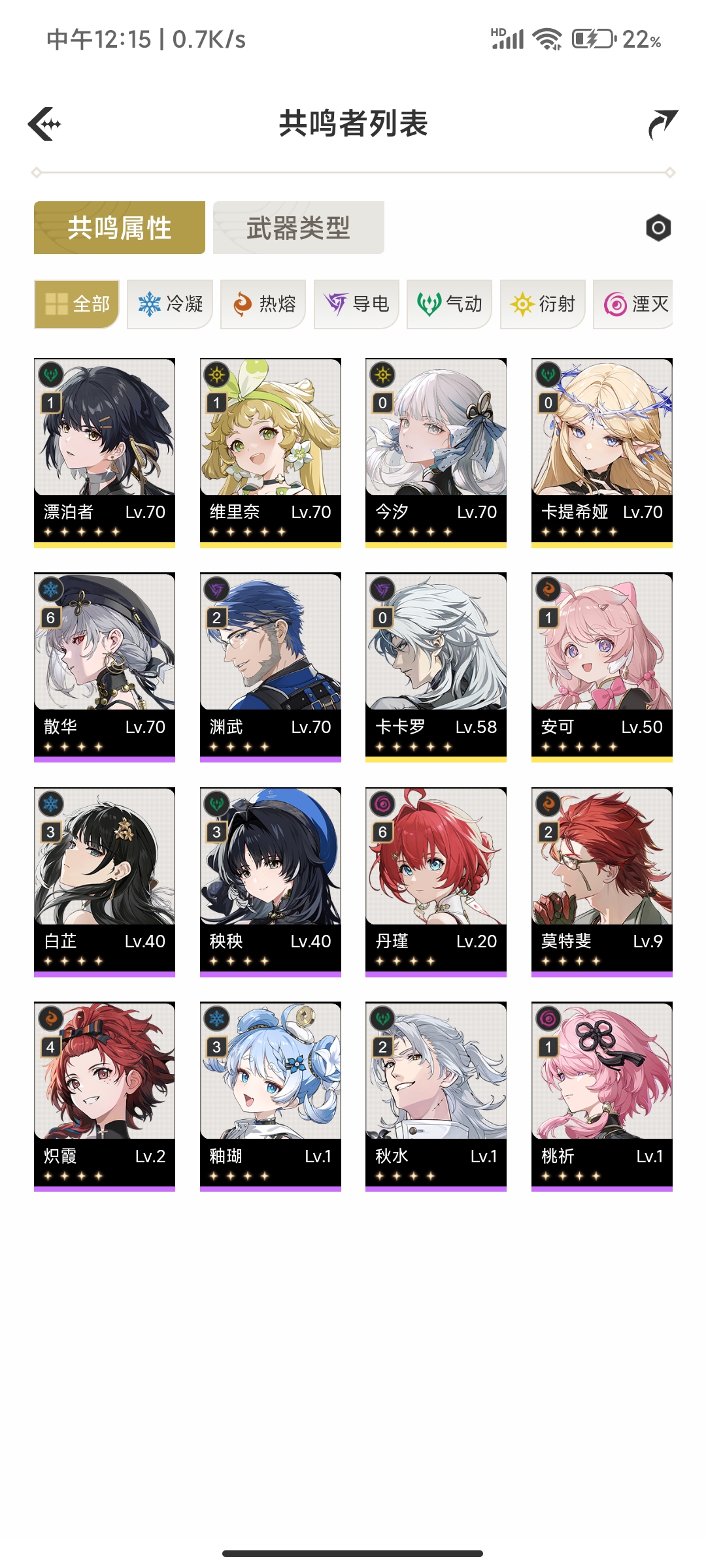This screenshot has width=706, height=1568.
Task: Filter by 衍射 attribute
Action: point(543,304)
